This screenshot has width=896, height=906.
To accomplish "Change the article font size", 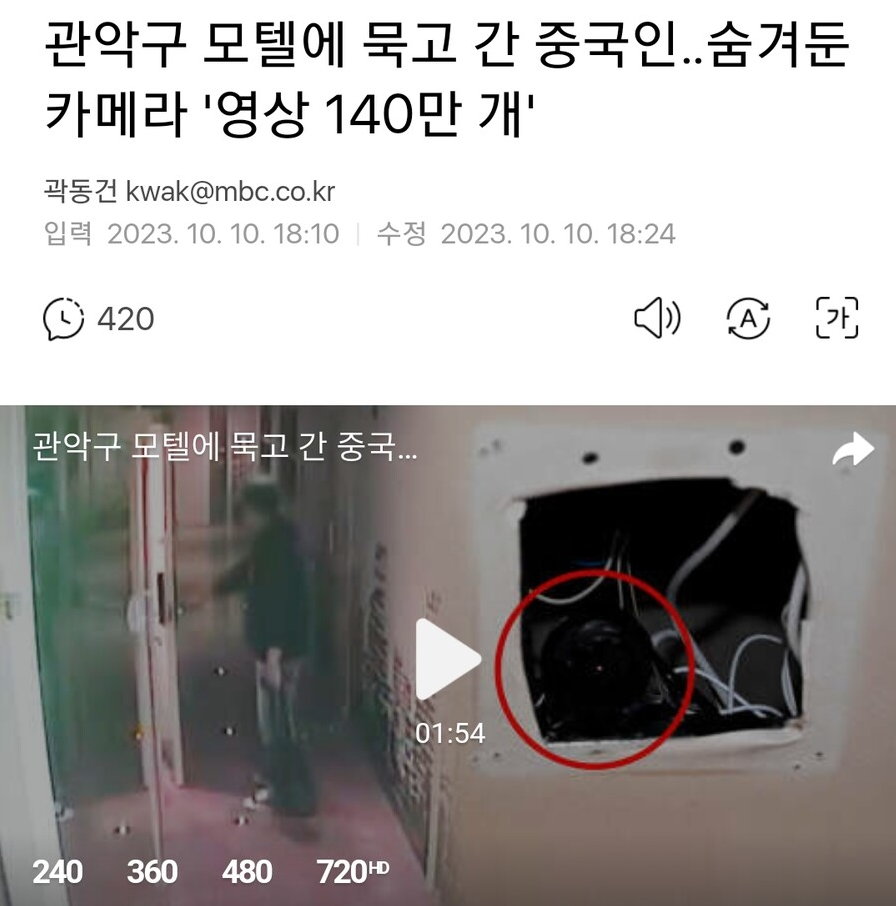I will (x=836, y=319).
